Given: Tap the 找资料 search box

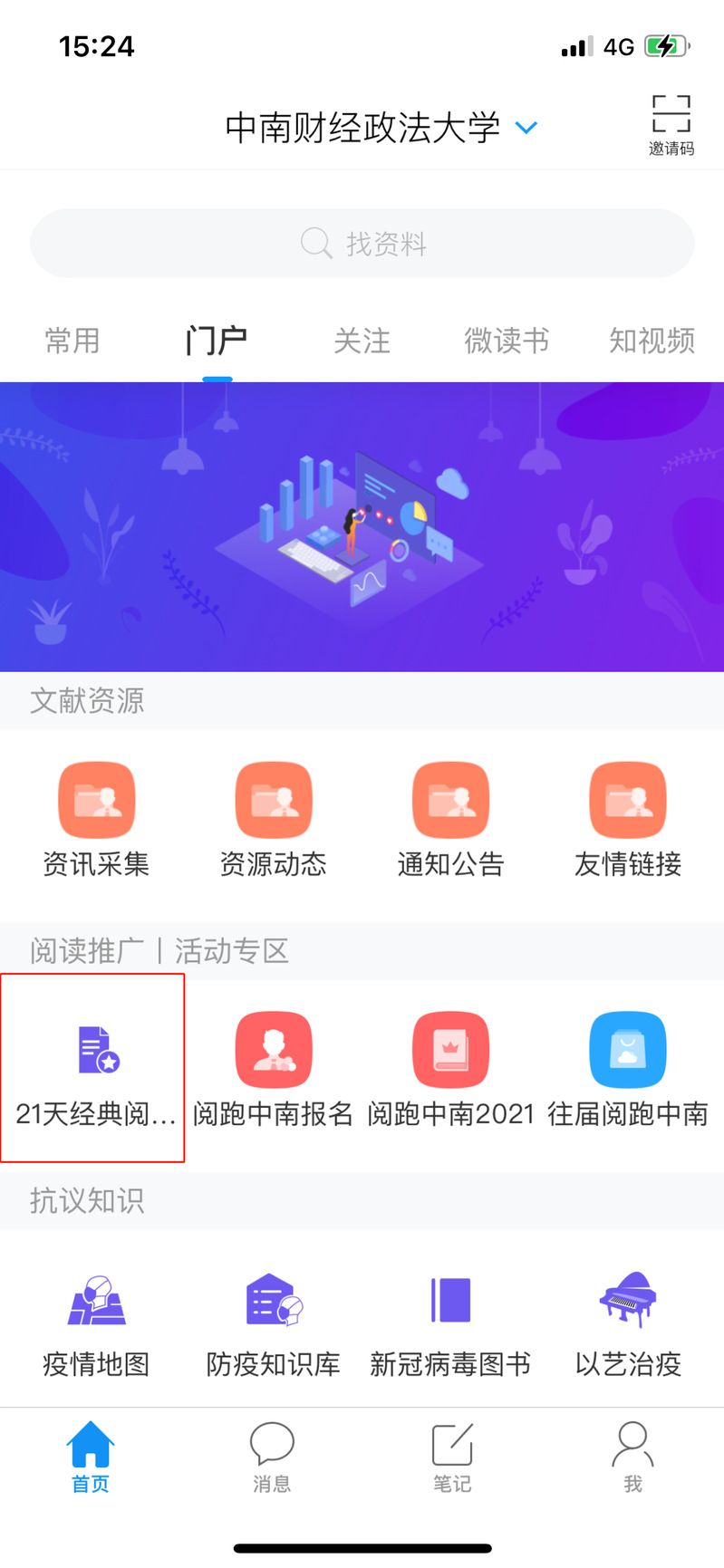Looking at the screenshot, I should (362, 244).
